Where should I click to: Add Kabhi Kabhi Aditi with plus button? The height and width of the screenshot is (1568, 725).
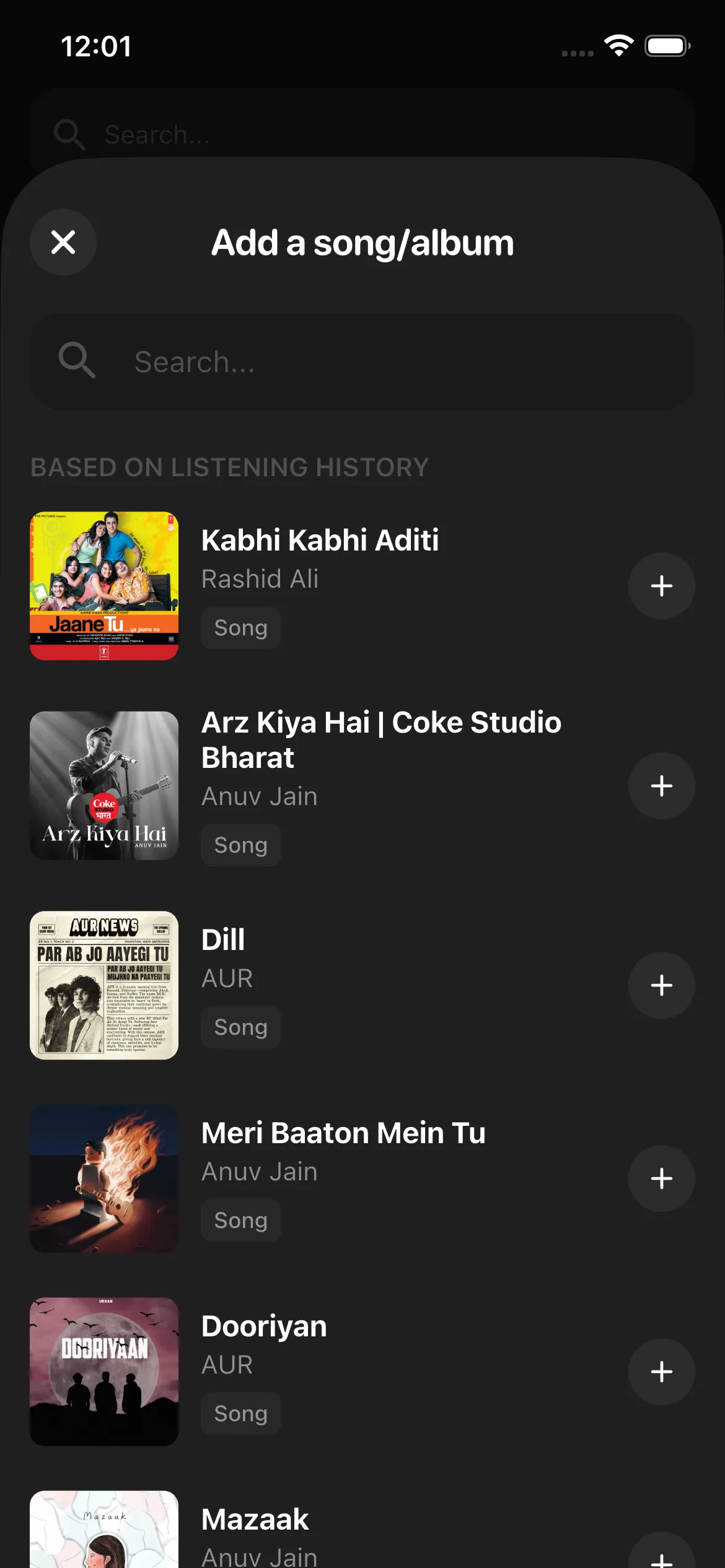click(x=661, y=586)
